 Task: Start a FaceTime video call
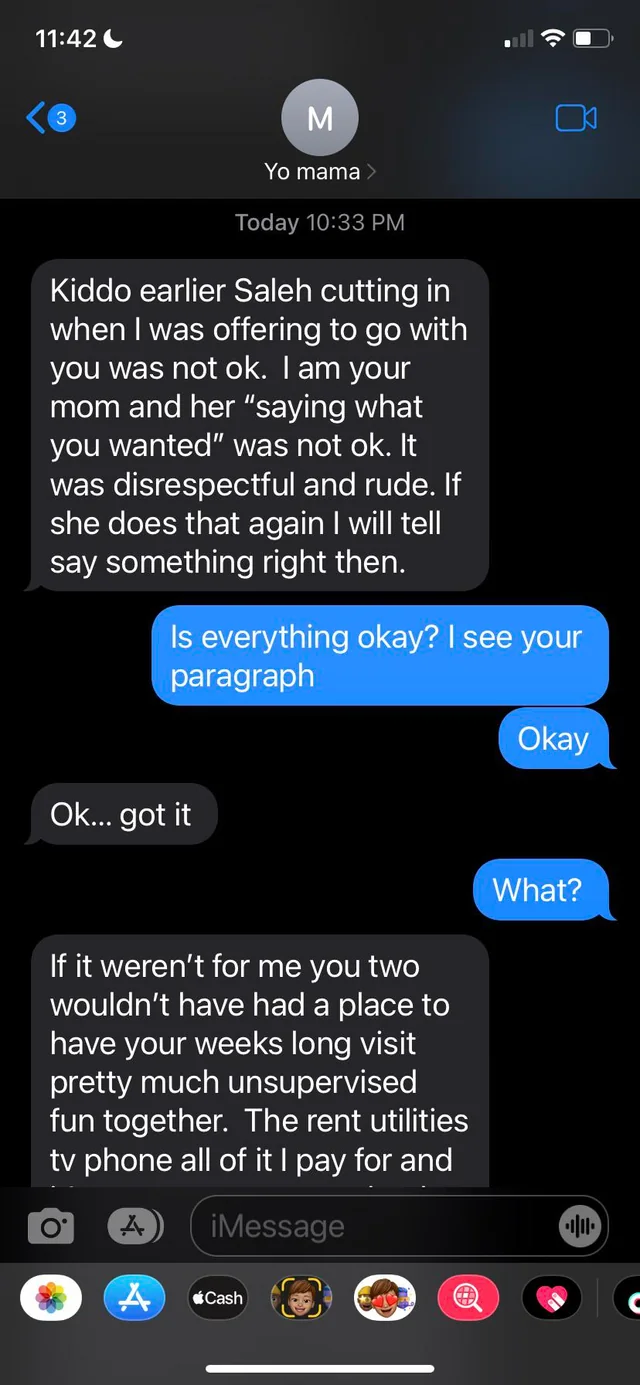pos(576,118)
